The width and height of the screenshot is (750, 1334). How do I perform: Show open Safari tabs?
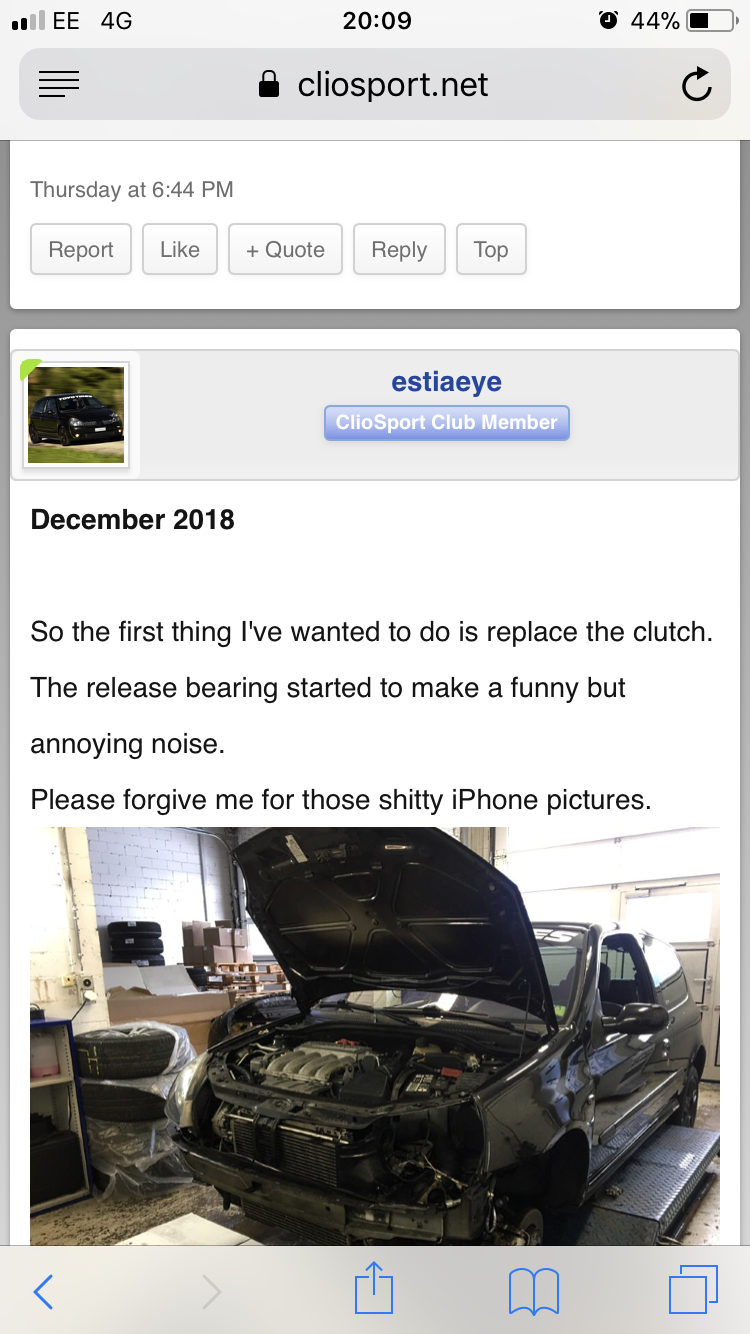point(692,1290)
